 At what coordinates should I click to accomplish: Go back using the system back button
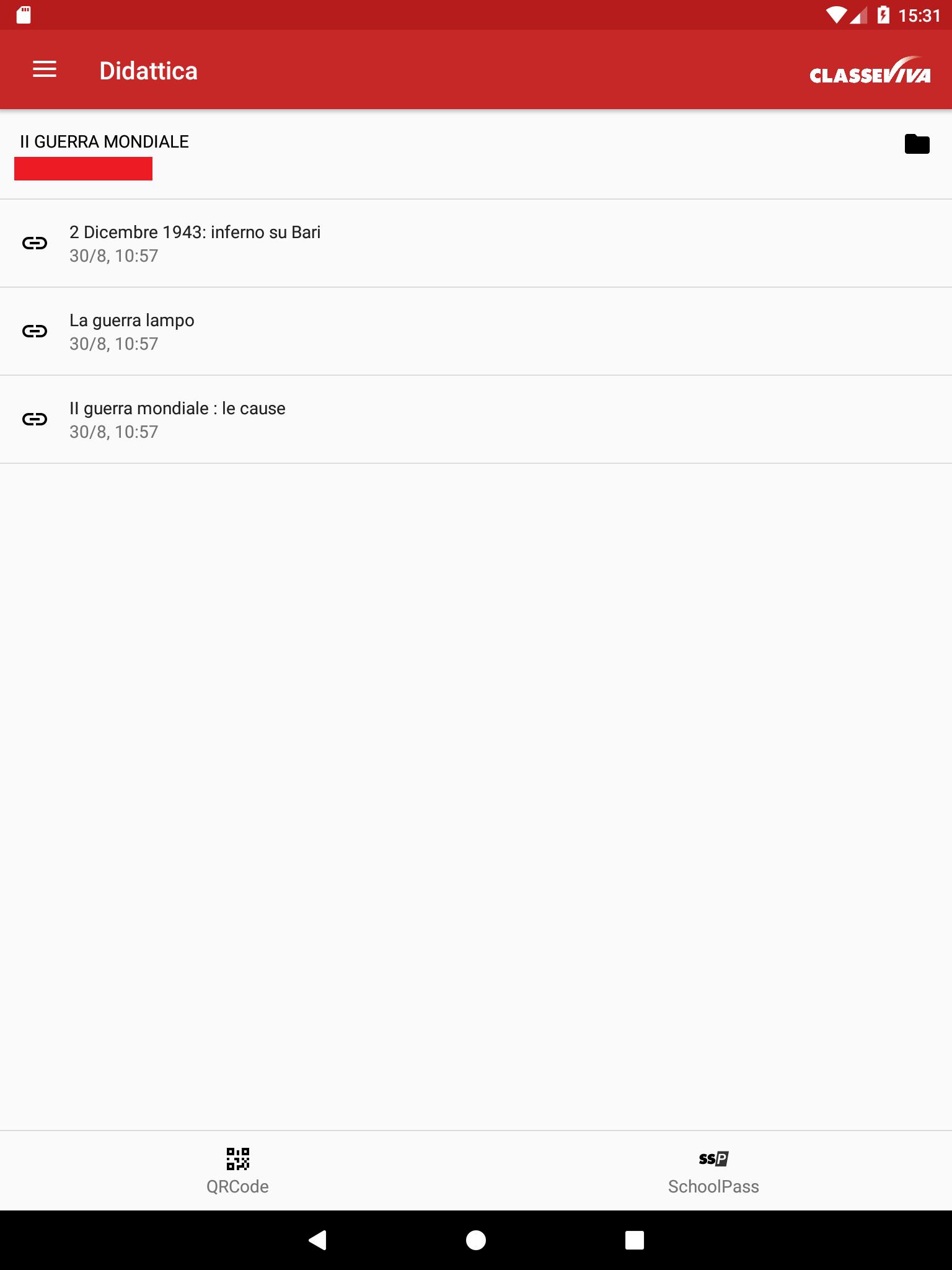pos(317,1240)
